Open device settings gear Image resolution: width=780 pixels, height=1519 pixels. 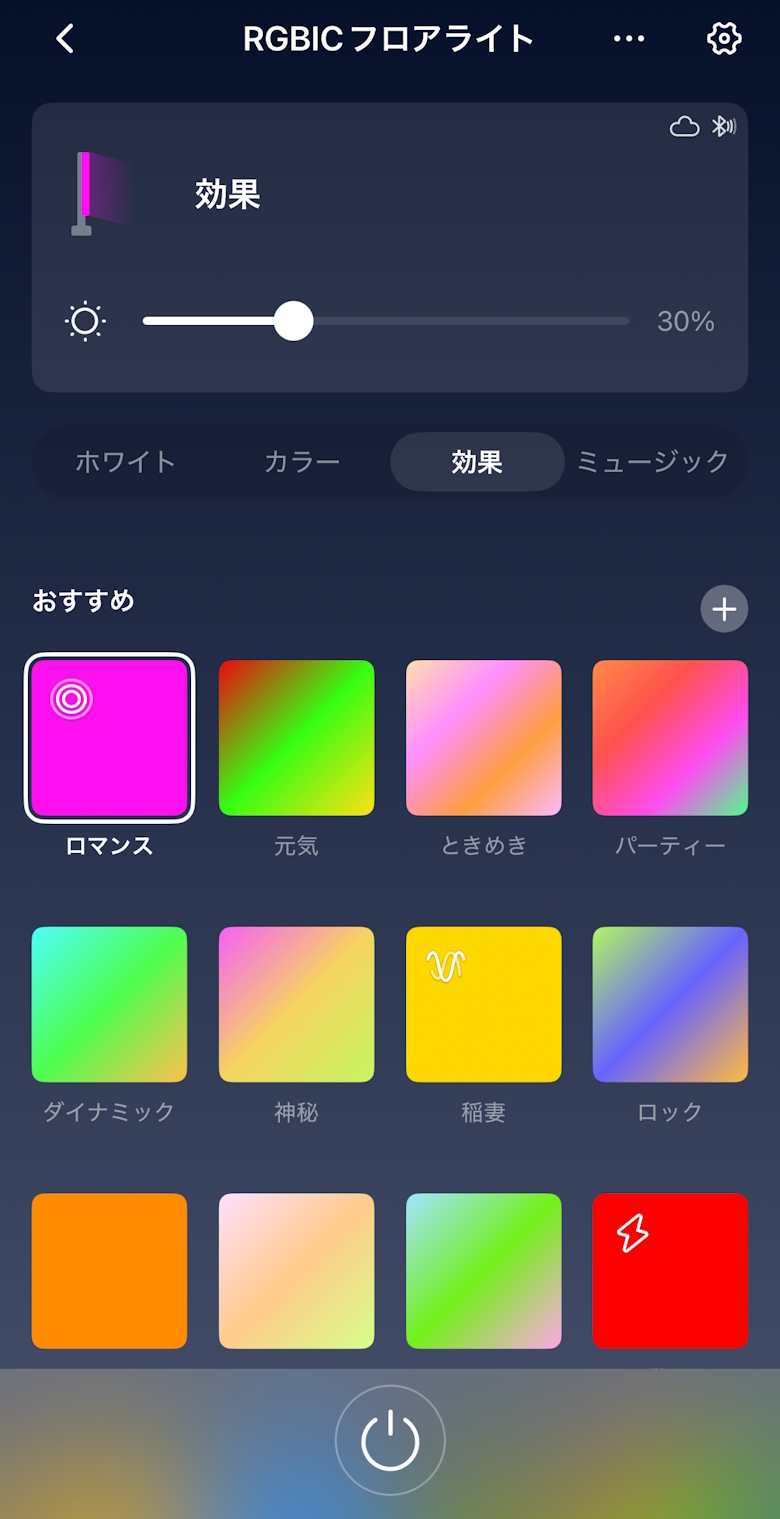(x=723, y=39)
